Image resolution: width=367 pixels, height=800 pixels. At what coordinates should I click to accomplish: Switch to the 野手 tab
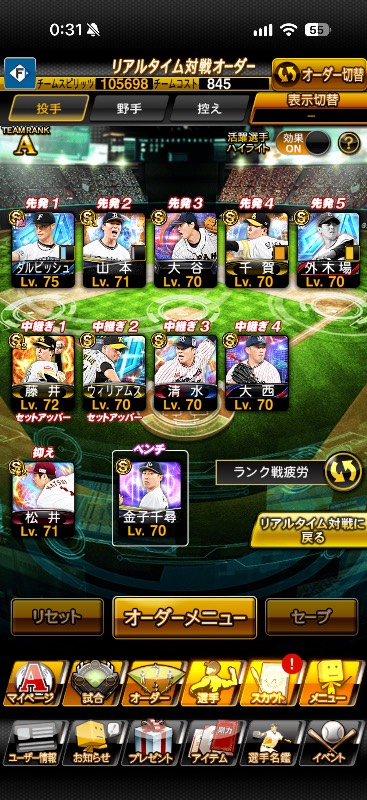pyautogui.click(x=129, y=108)
